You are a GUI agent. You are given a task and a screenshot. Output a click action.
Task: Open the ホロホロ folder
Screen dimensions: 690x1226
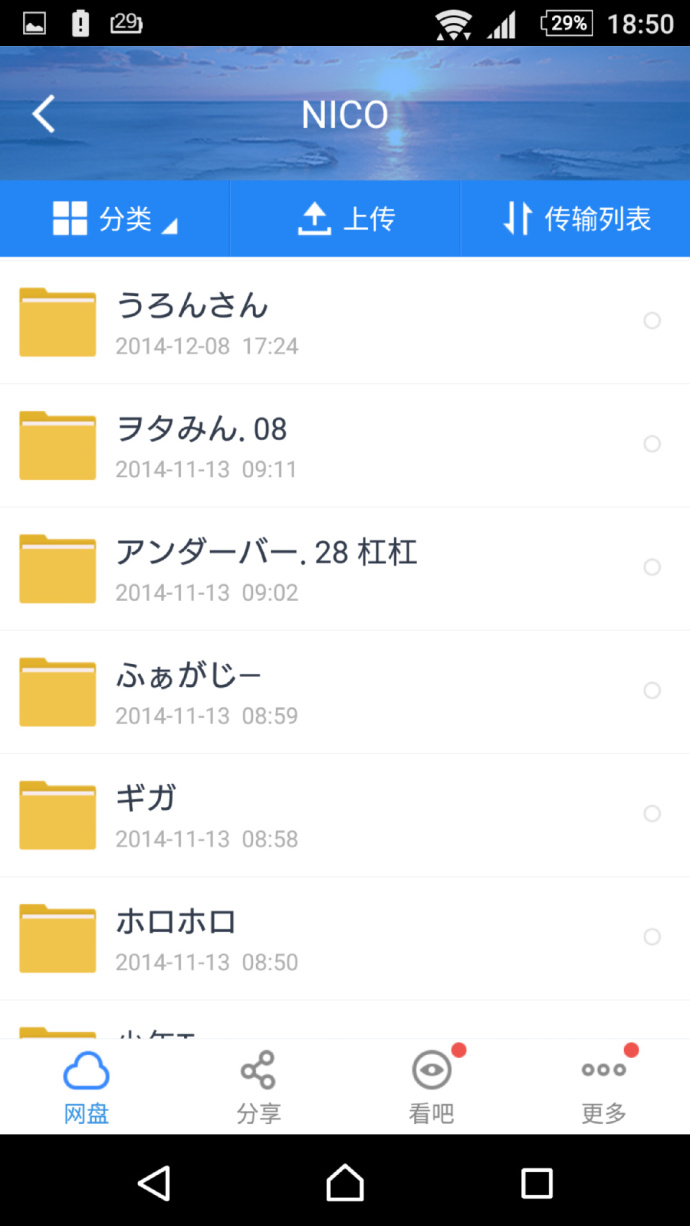pyautogui.click(x=345, y=937)
